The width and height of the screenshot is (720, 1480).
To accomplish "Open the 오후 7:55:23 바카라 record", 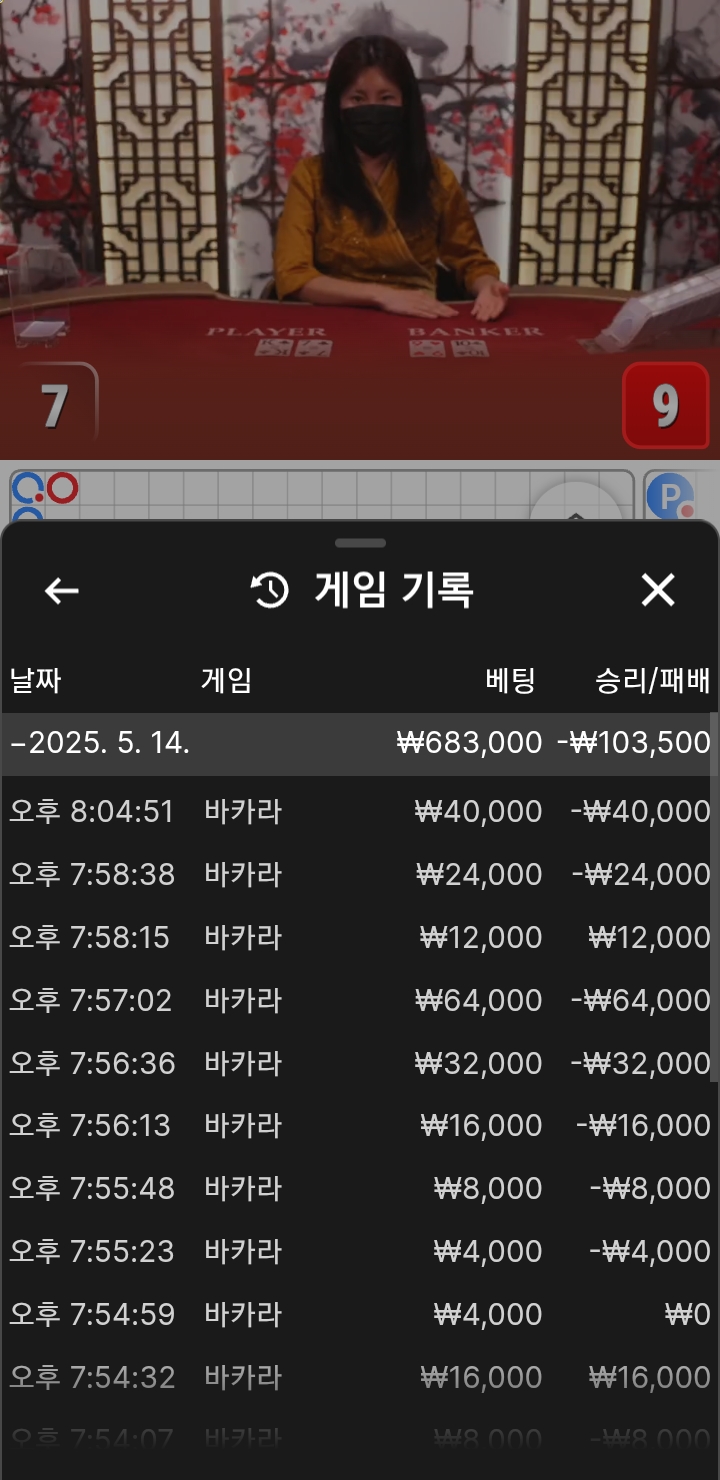I will pos(360,1251).
